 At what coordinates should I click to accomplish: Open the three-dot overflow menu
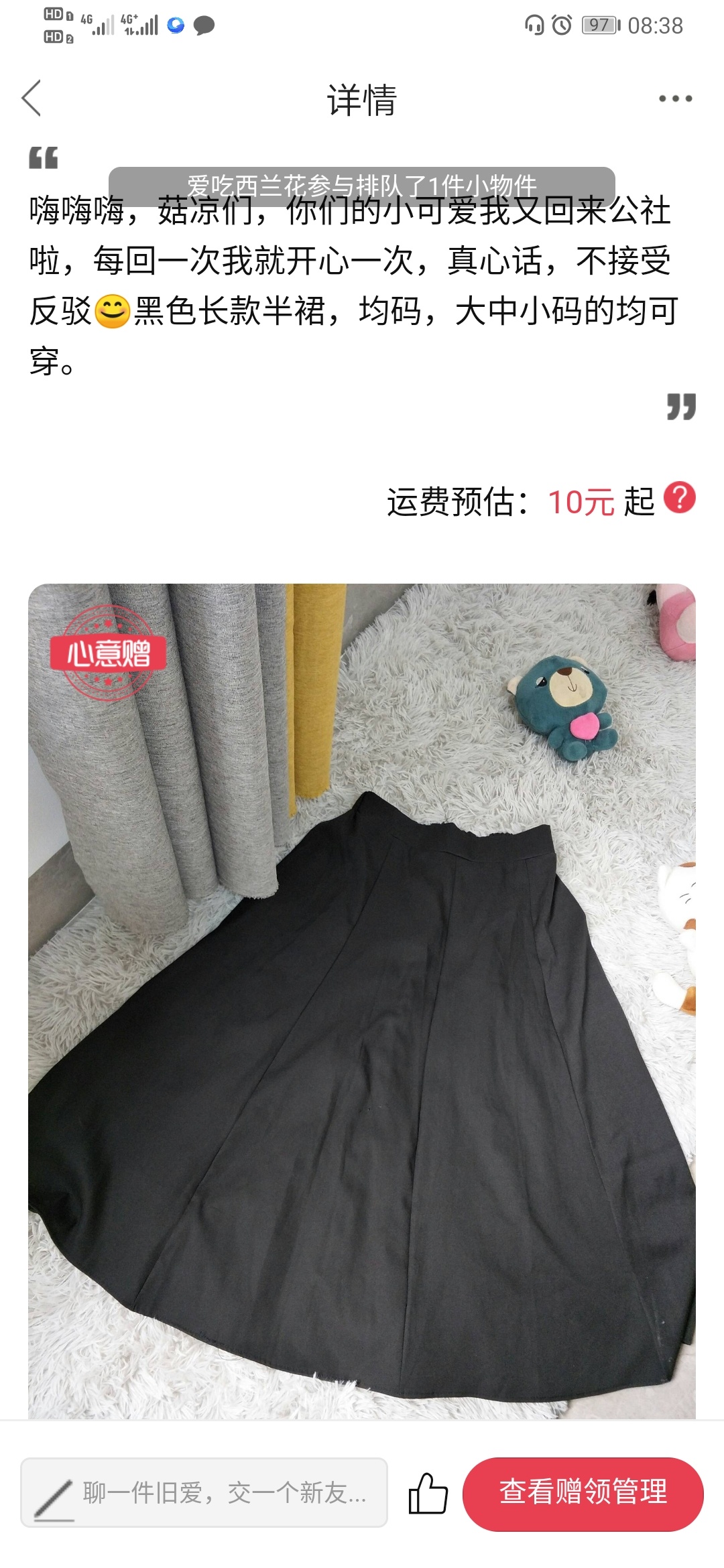(x=675, y=99)
